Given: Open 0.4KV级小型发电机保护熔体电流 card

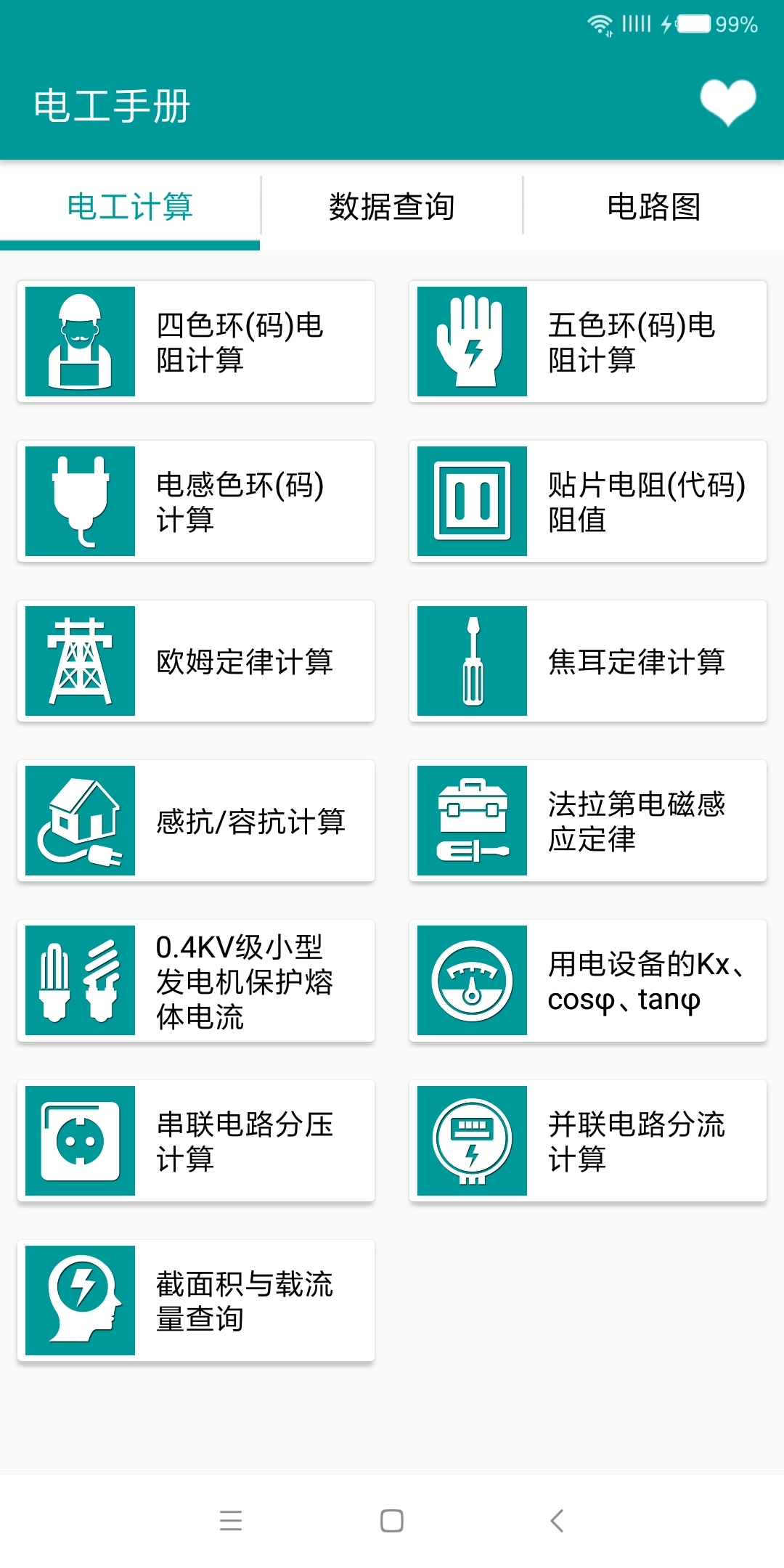Looking at the screenshot, I should tap(196, 981).
